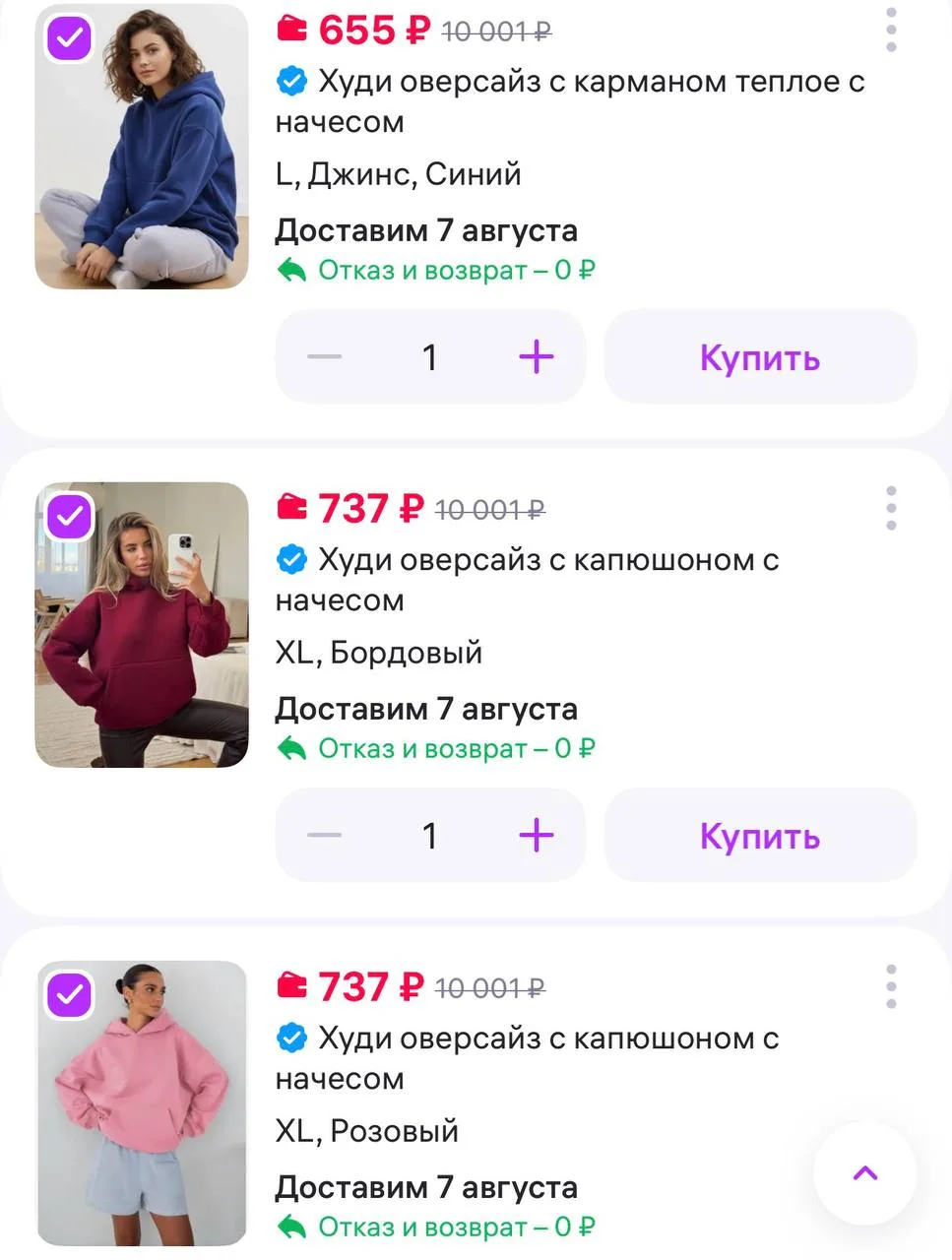Screen dimensions: 952x1260
Task: Decrease quantity of the burgundy hoodie
Action: (x=325, y=835)
